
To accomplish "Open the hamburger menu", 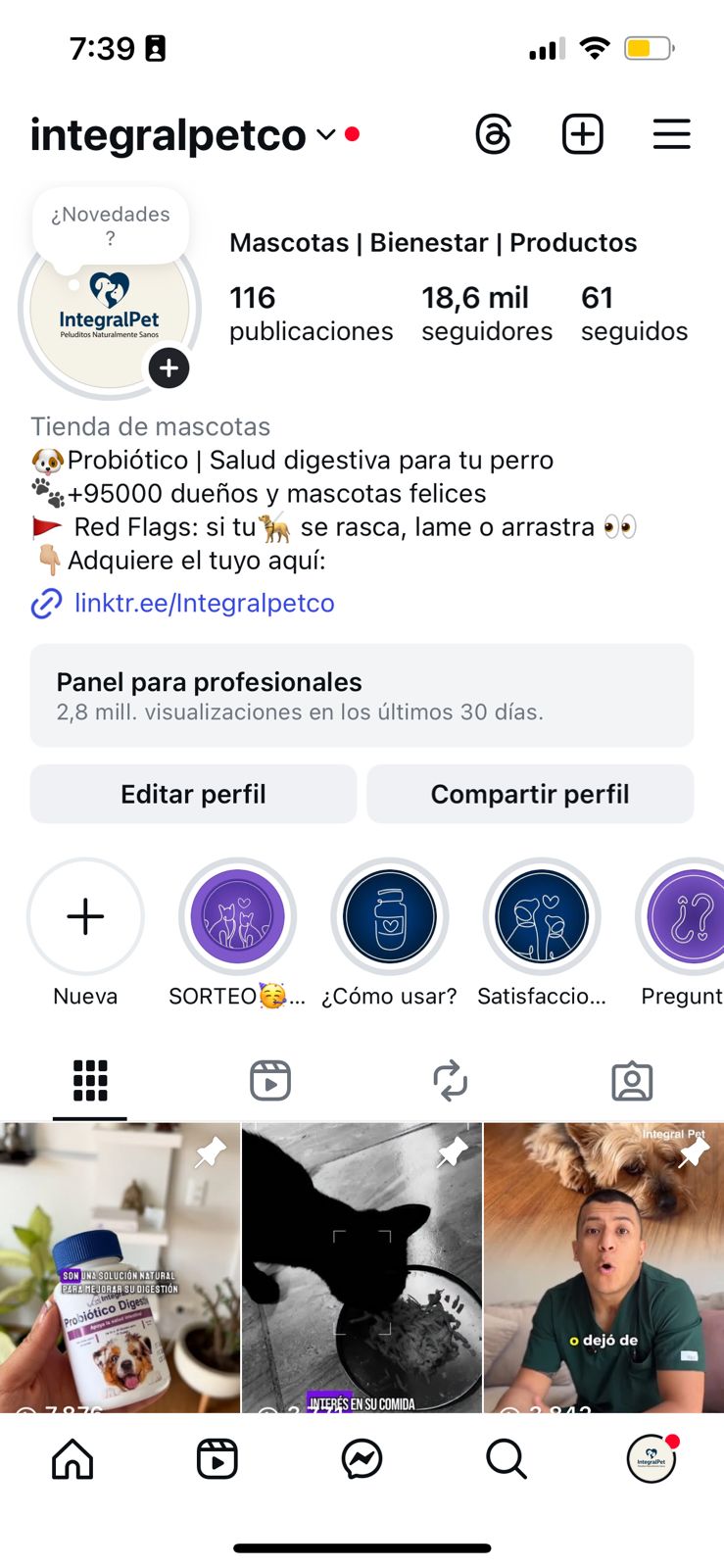I will [x=671, y=134].
